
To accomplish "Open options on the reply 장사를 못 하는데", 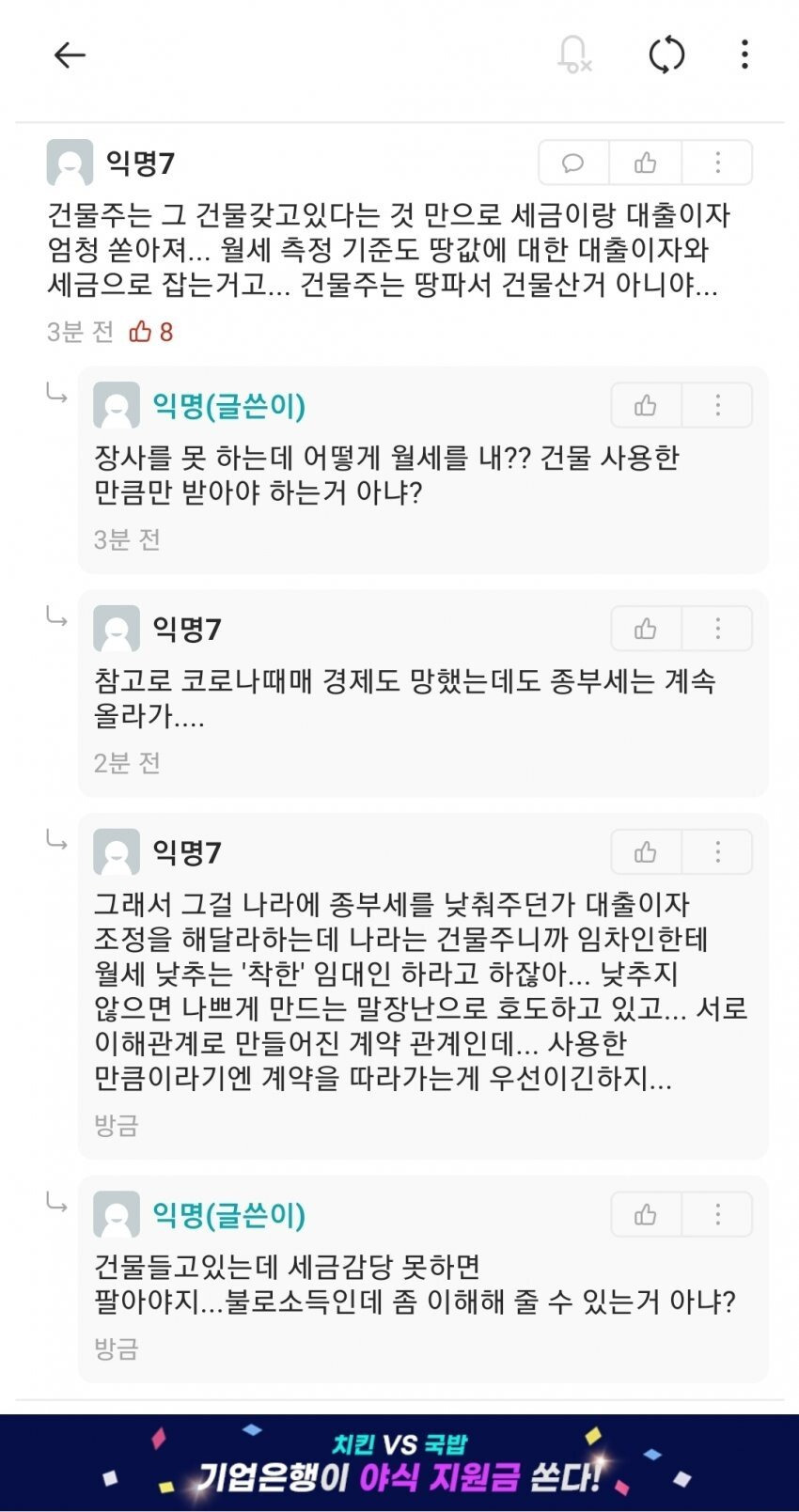I will 717,405.
